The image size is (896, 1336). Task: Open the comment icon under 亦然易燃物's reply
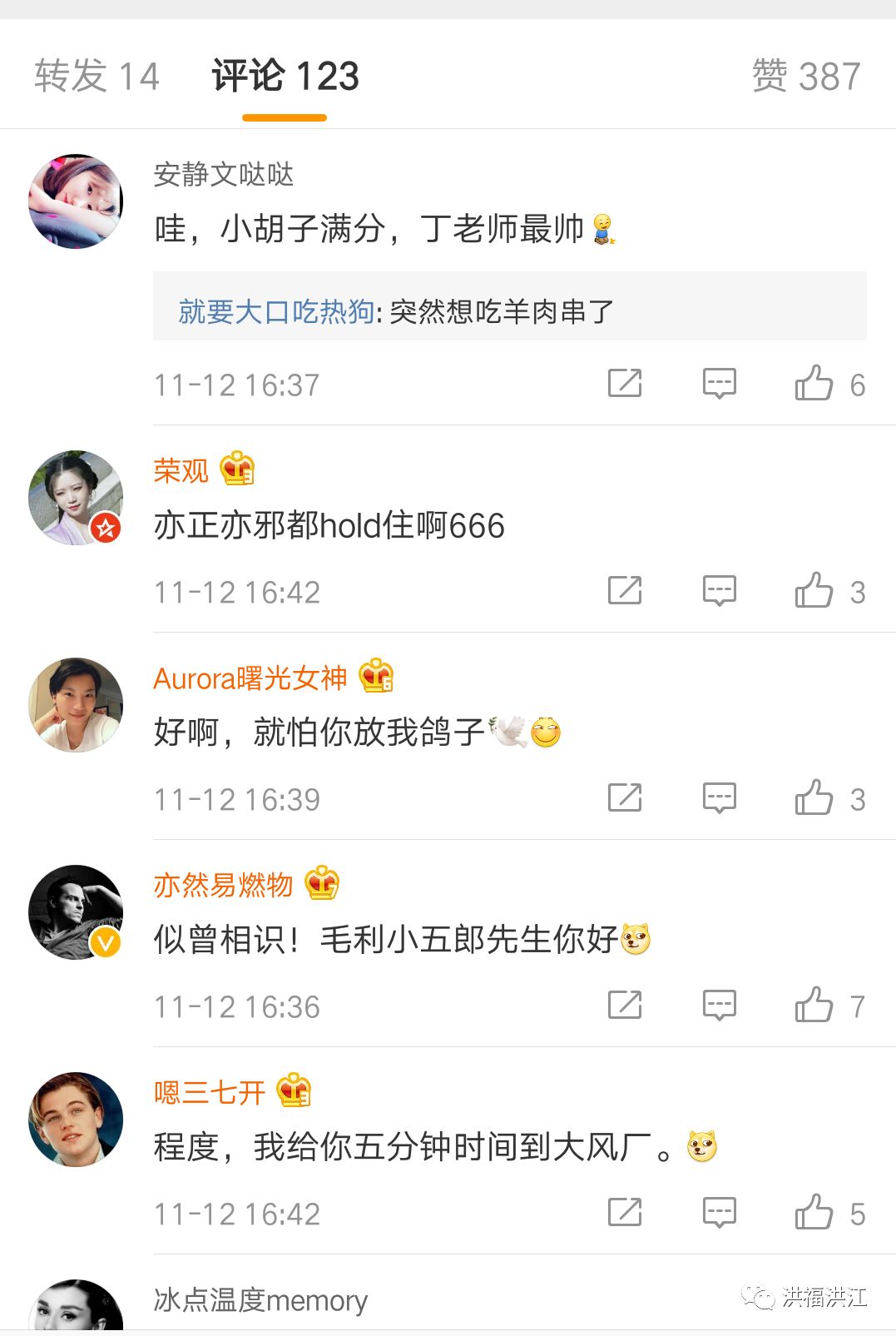[719, 1005]
